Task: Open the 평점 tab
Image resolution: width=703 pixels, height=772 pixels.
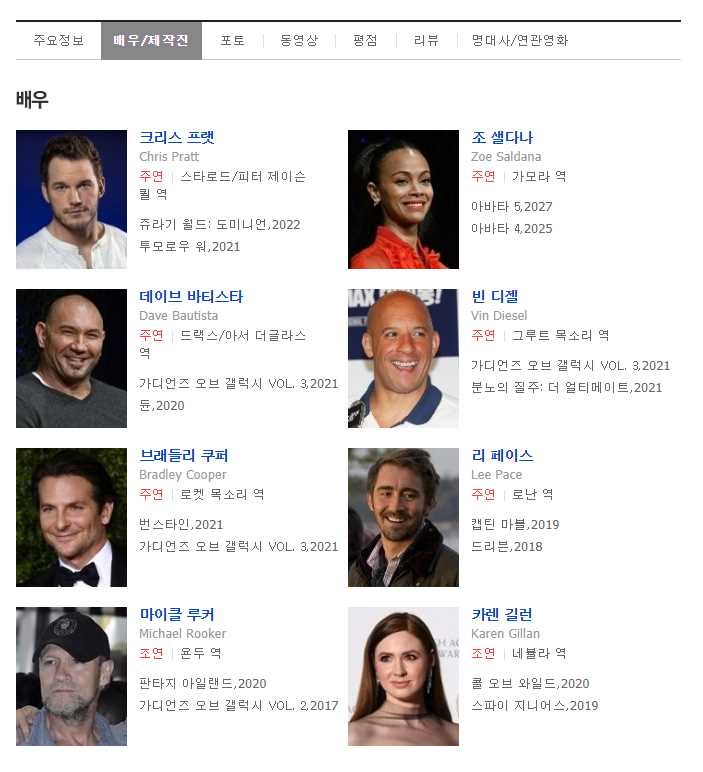Action: coord(365,41)
